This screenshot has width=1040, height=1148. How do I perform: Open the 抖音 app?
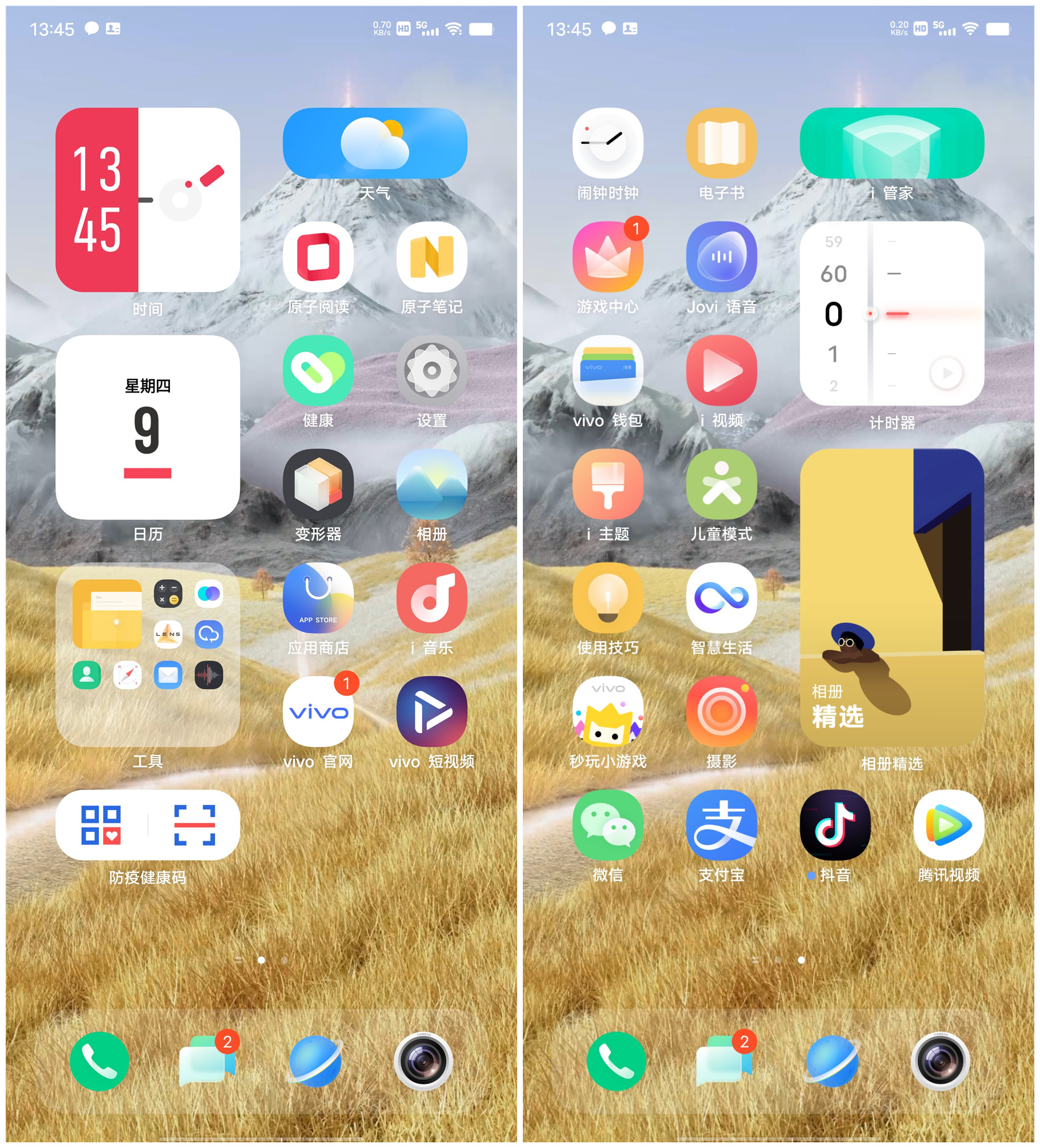(x=835, y=825)
